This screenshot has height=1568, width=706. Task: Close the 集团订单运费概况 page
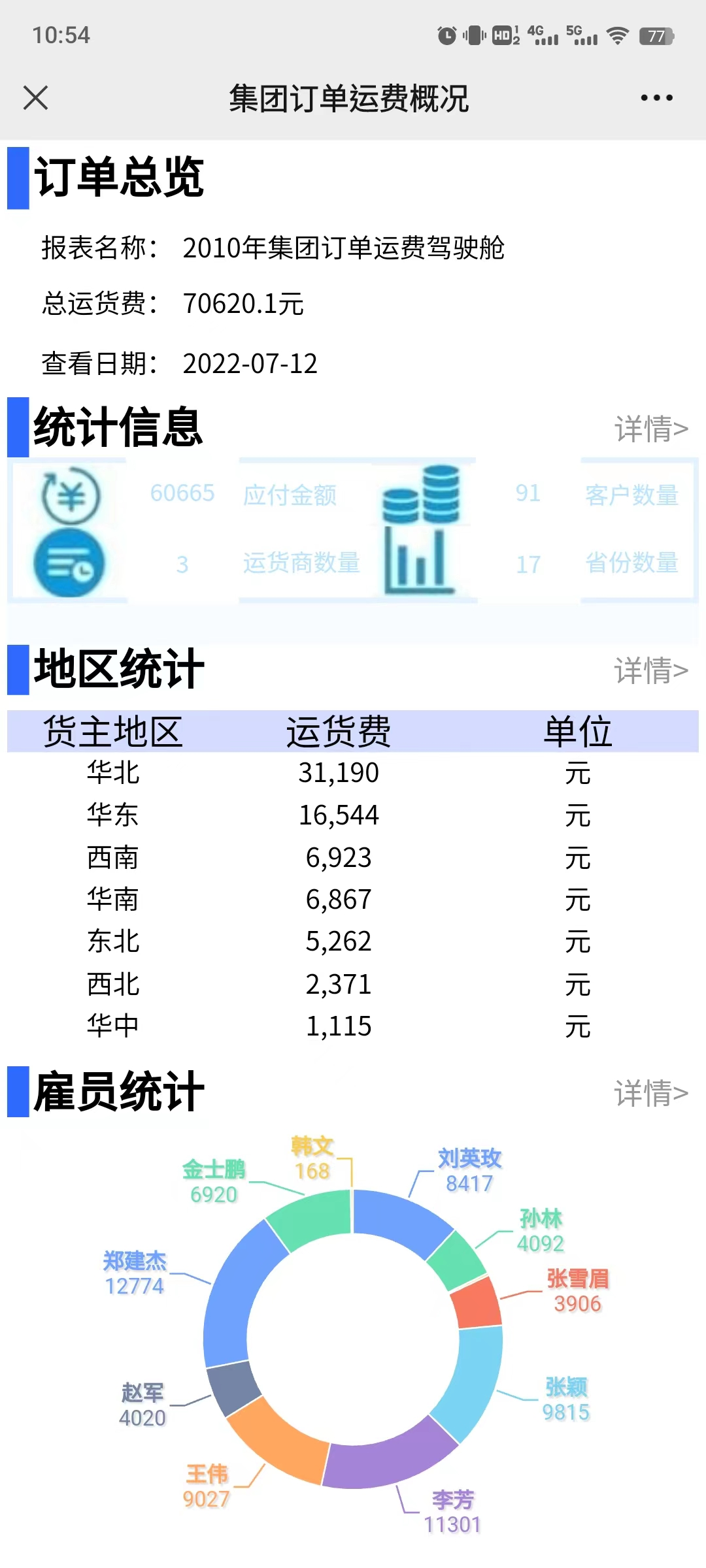point(35,98)
